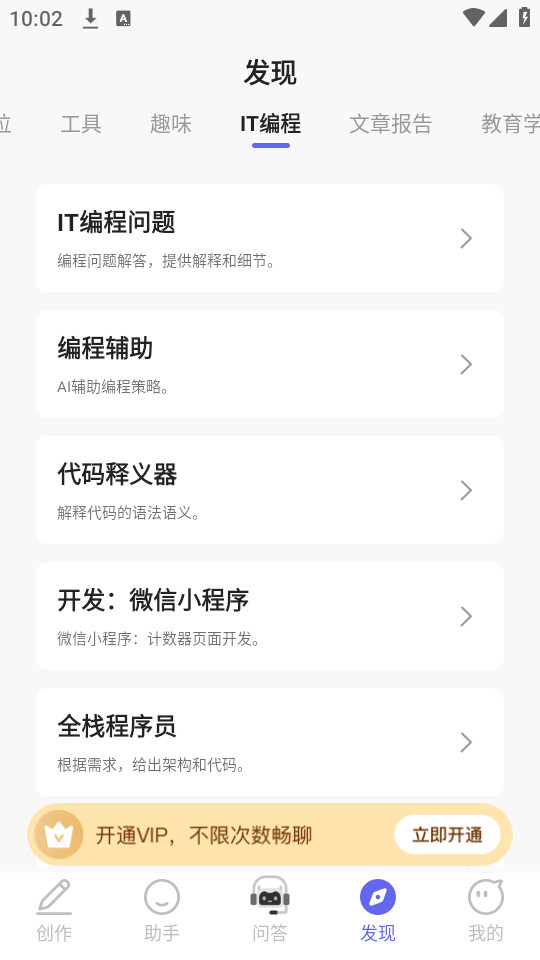Open the 我的 profile tab
The image size is (540, 960).
tap(486, 912)
